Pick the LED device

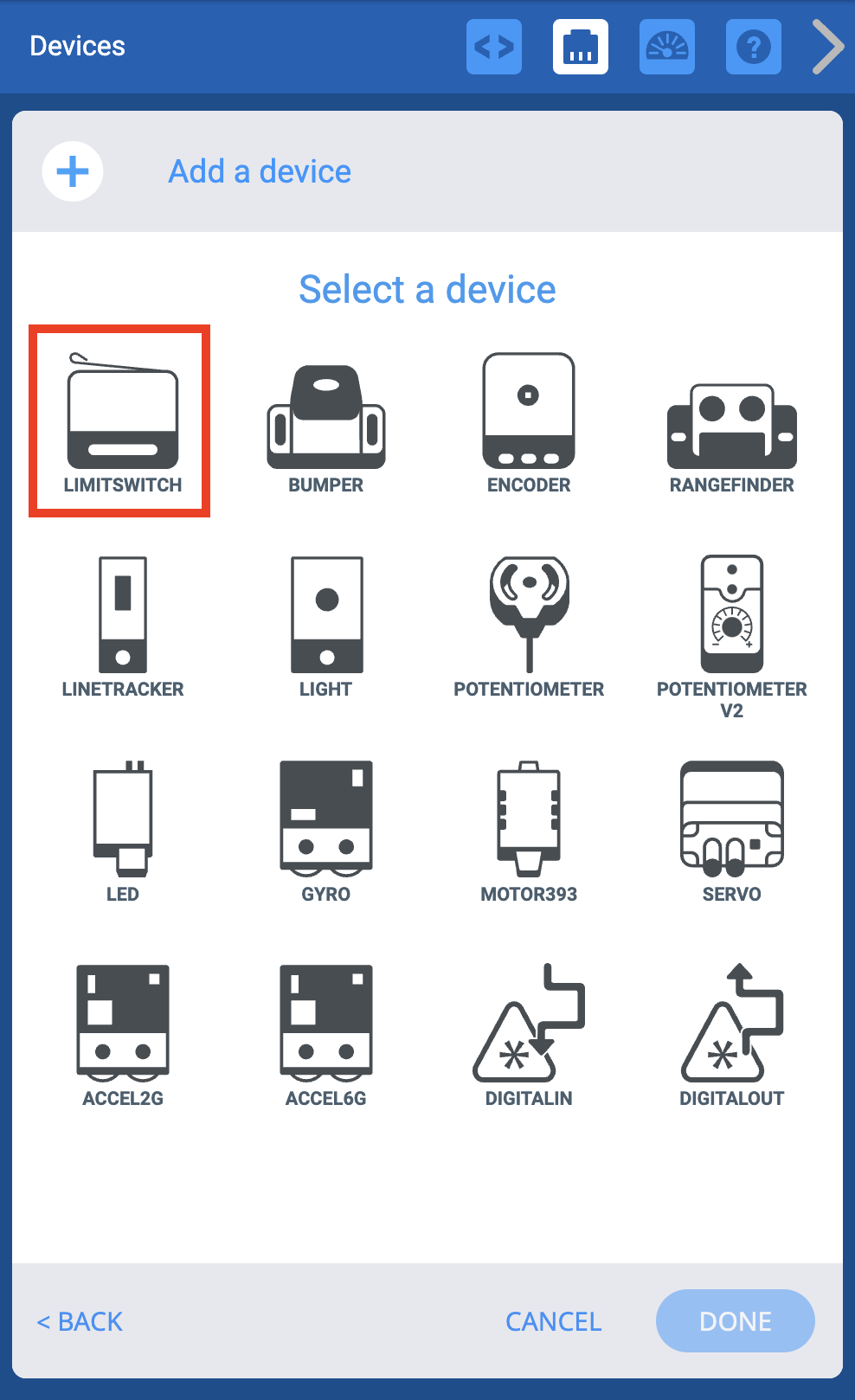click(x=123, y=831)
